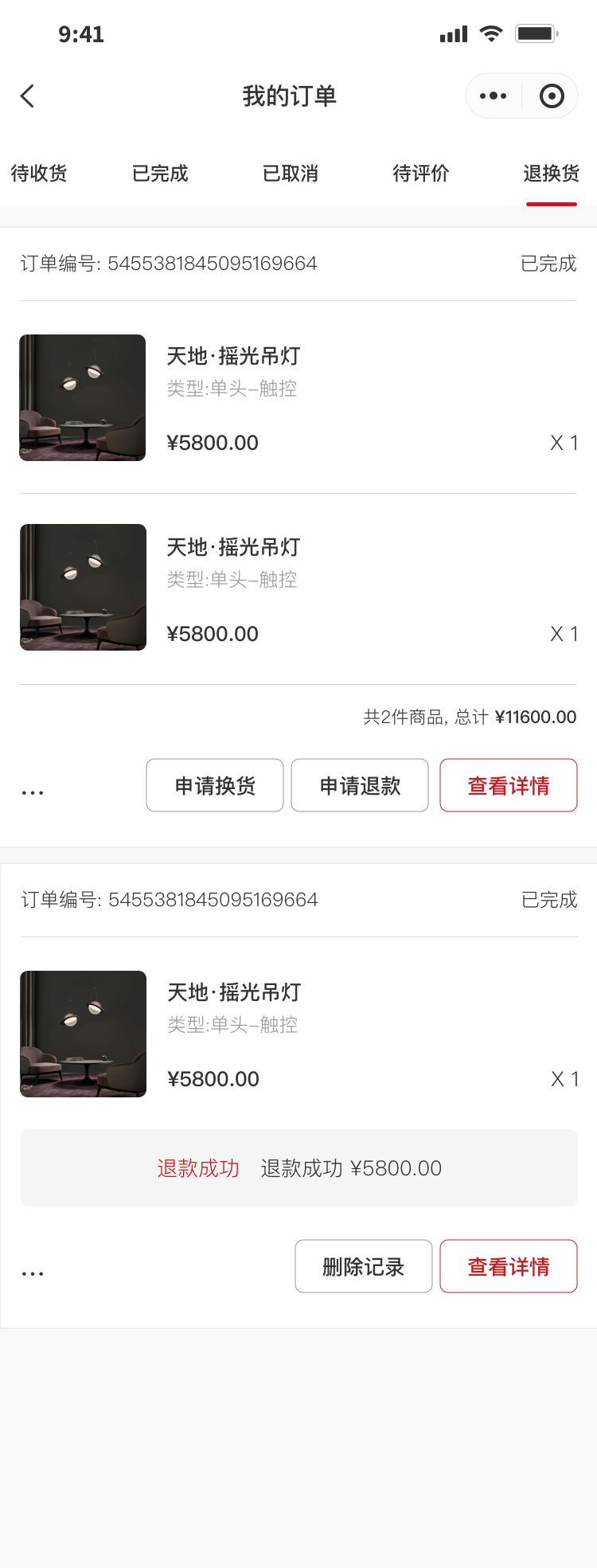Screen dimensions: 597x1568
Task: View details of the 退款成功 order
Action: 509,1266
